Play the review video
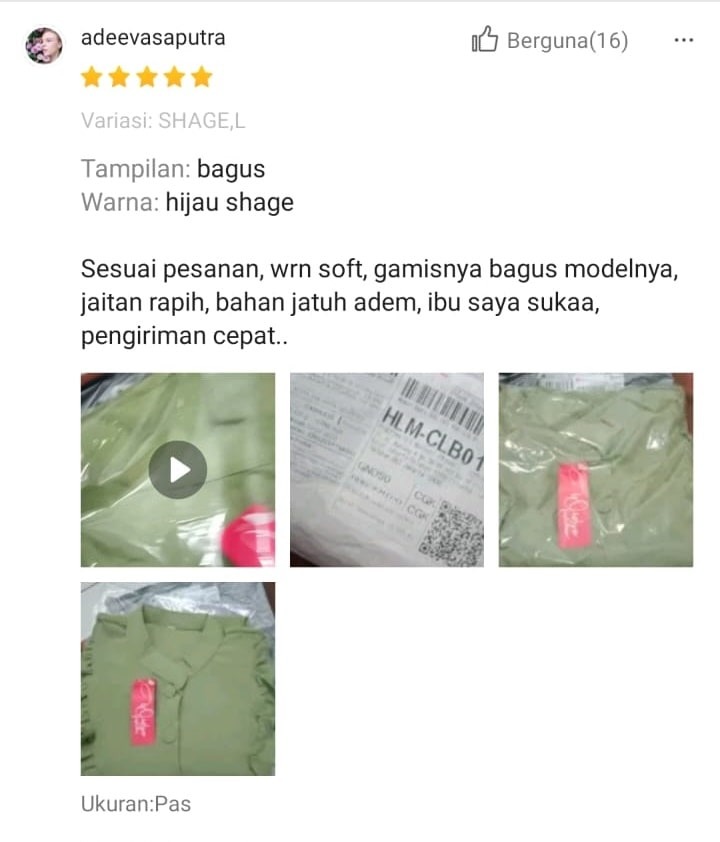720x842 pixels. tap(178, 470)
